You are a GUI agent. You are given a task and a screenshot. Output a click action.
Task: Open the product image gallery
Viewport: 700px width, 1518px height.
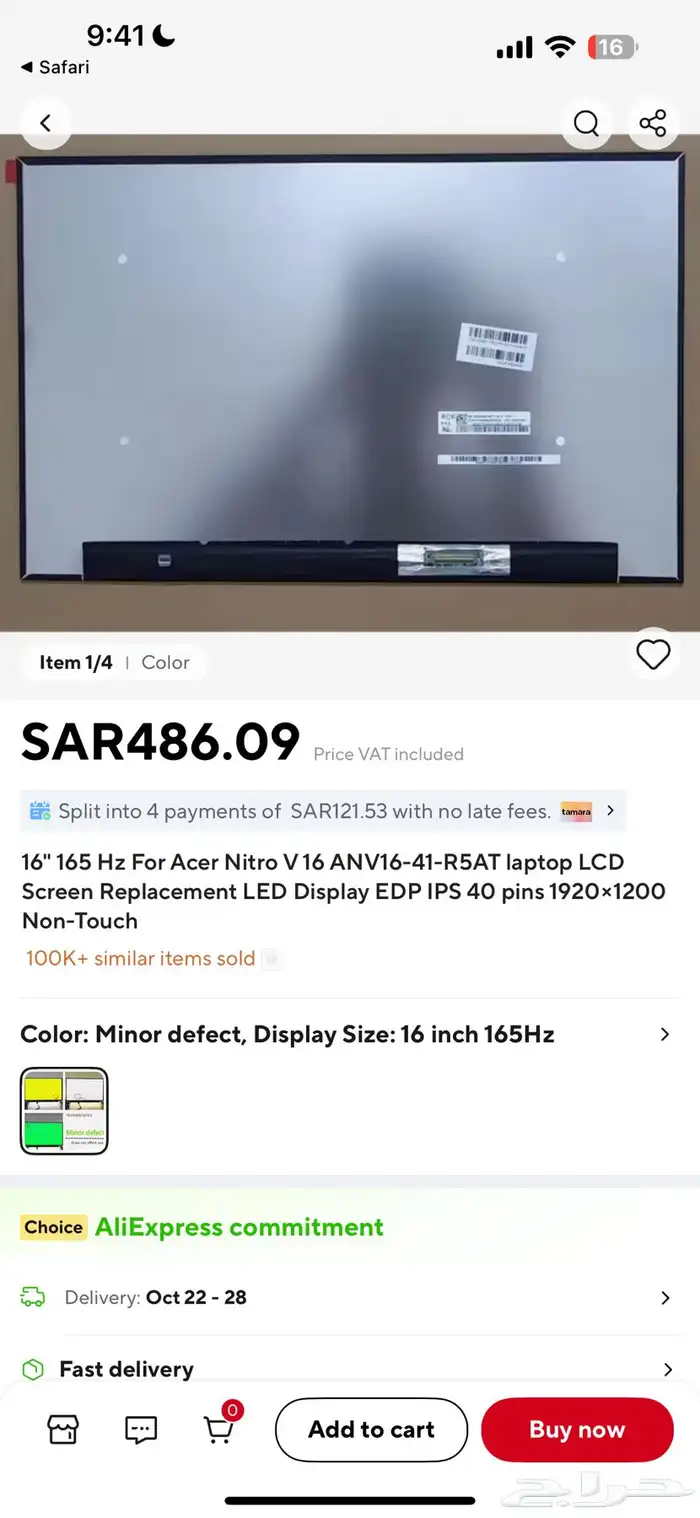(350, 380)
